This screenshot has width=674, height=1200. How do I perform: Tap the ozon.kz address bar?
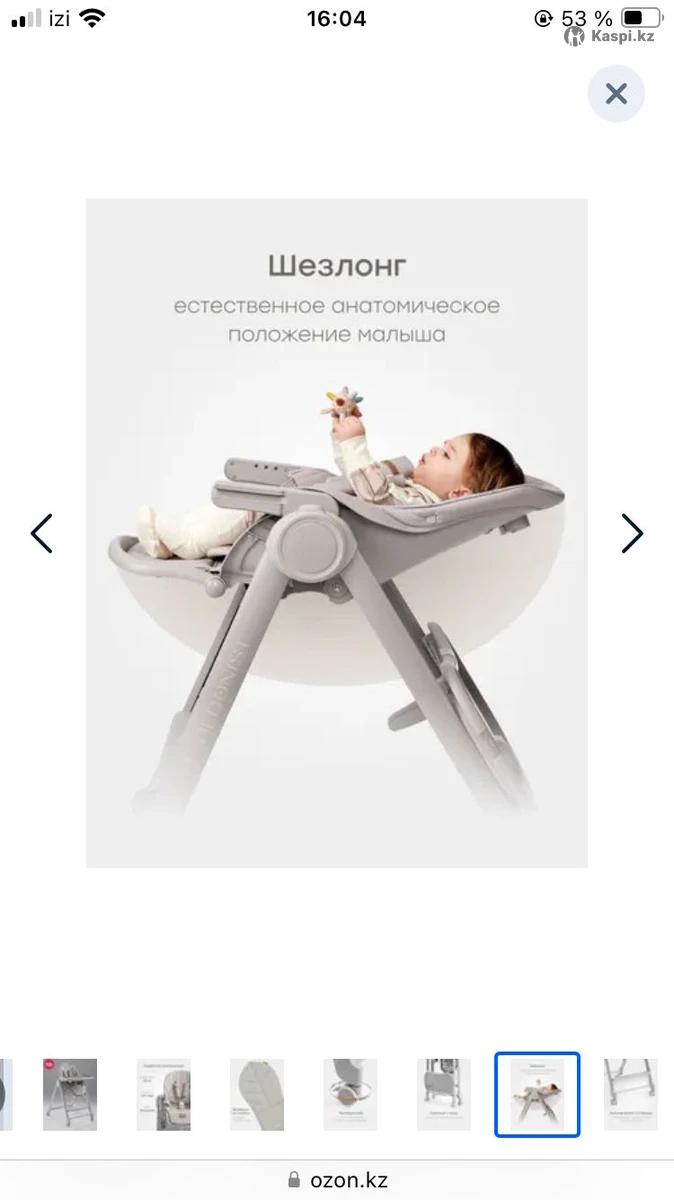337,1180
